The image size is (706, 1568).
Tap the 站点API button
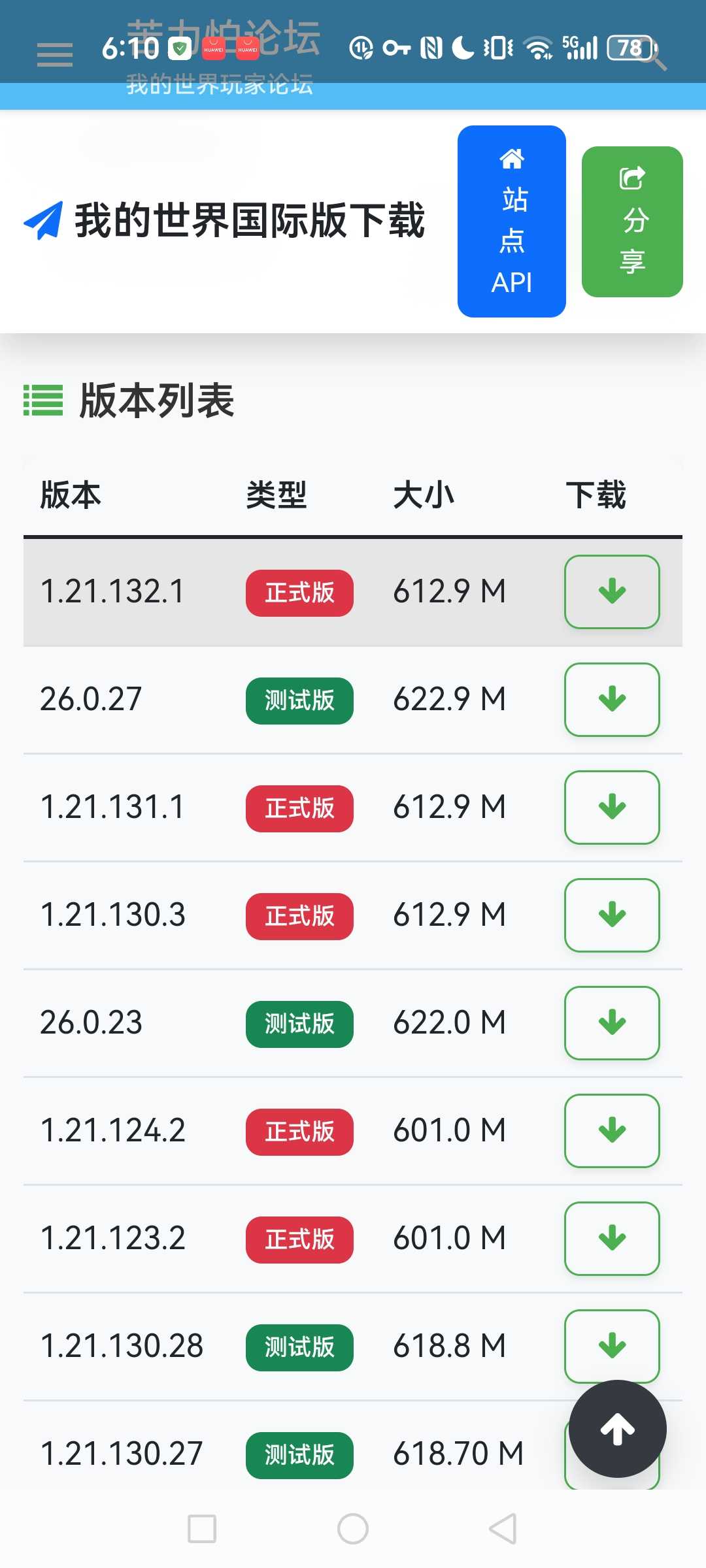tap(511, 221)
